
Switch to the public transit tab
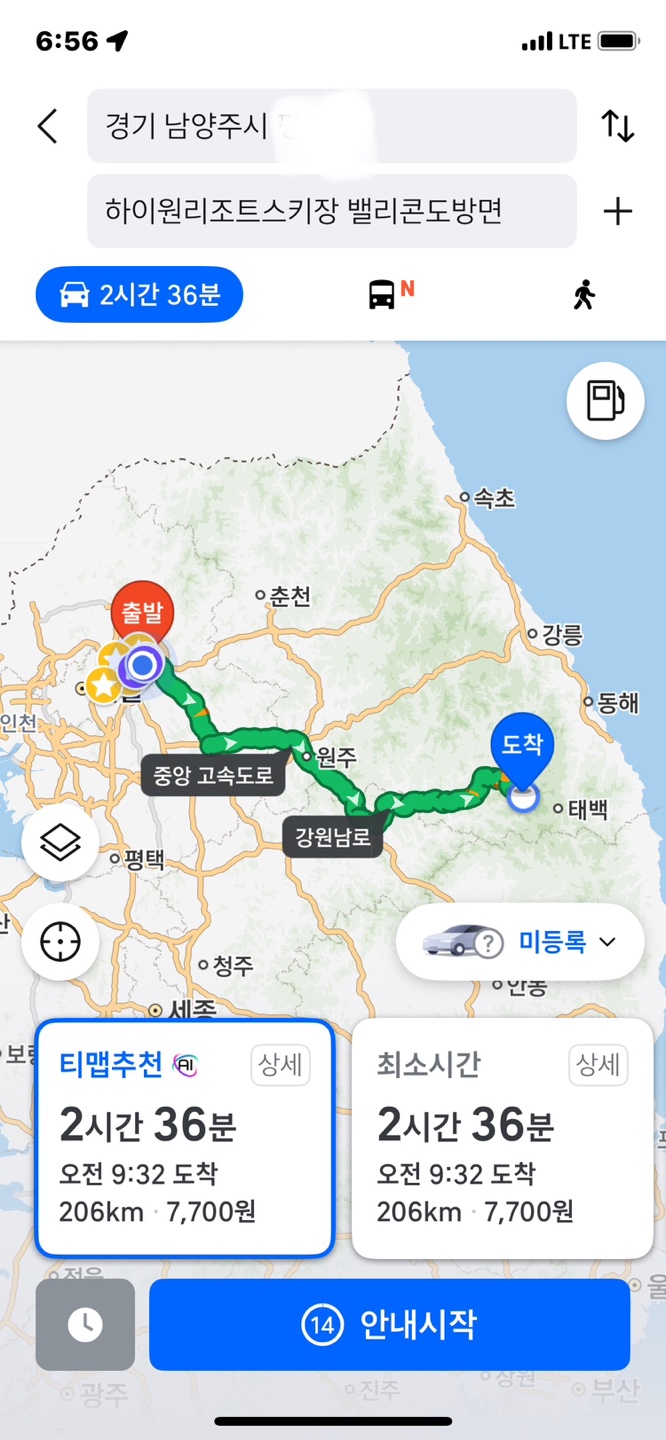point(390,293)
